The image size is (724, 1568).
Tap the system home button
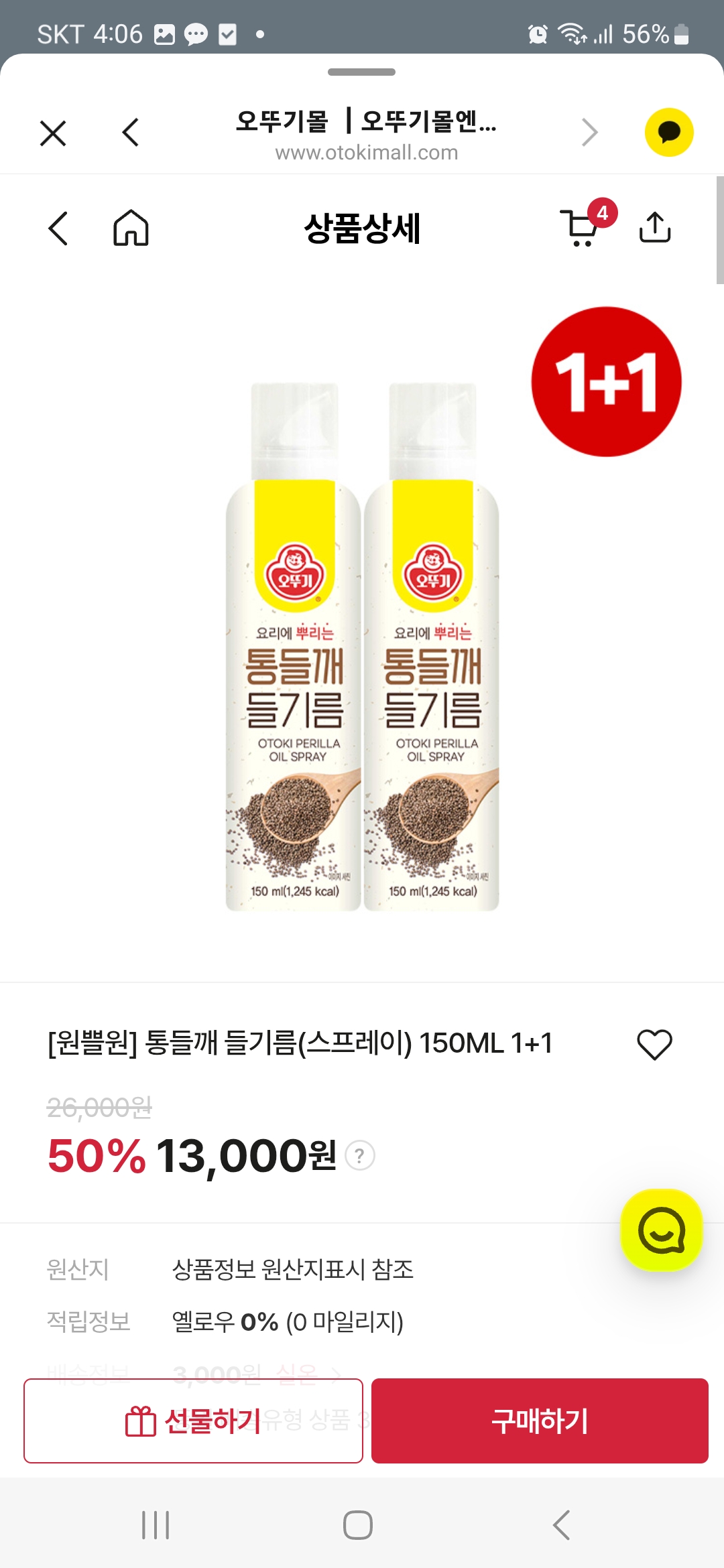pyautogui.click(x=358, y=1526)
